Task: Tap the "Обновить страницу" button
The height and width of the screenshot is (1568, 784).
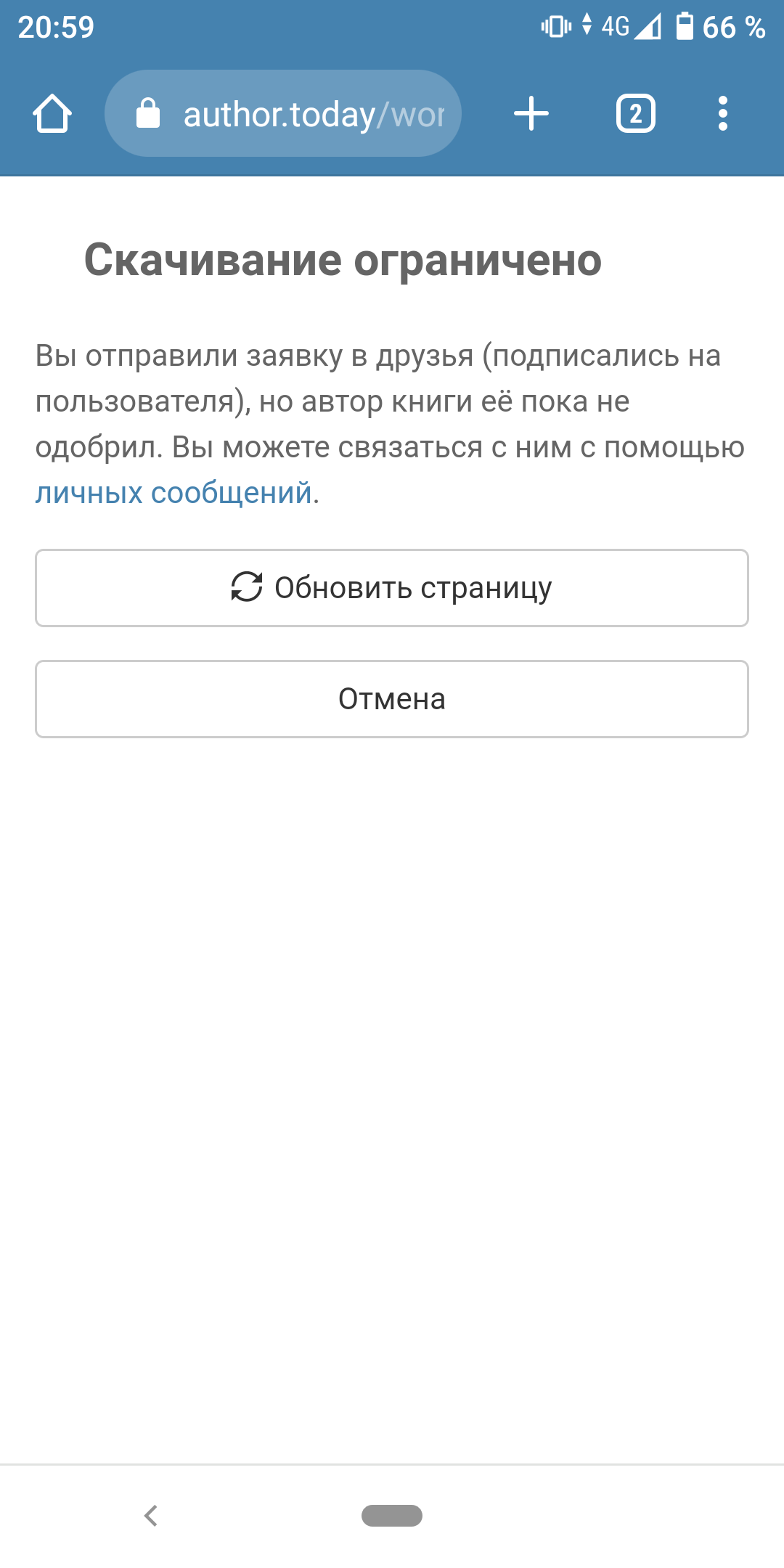Action: pyautogui.click(x=392, y=588)
